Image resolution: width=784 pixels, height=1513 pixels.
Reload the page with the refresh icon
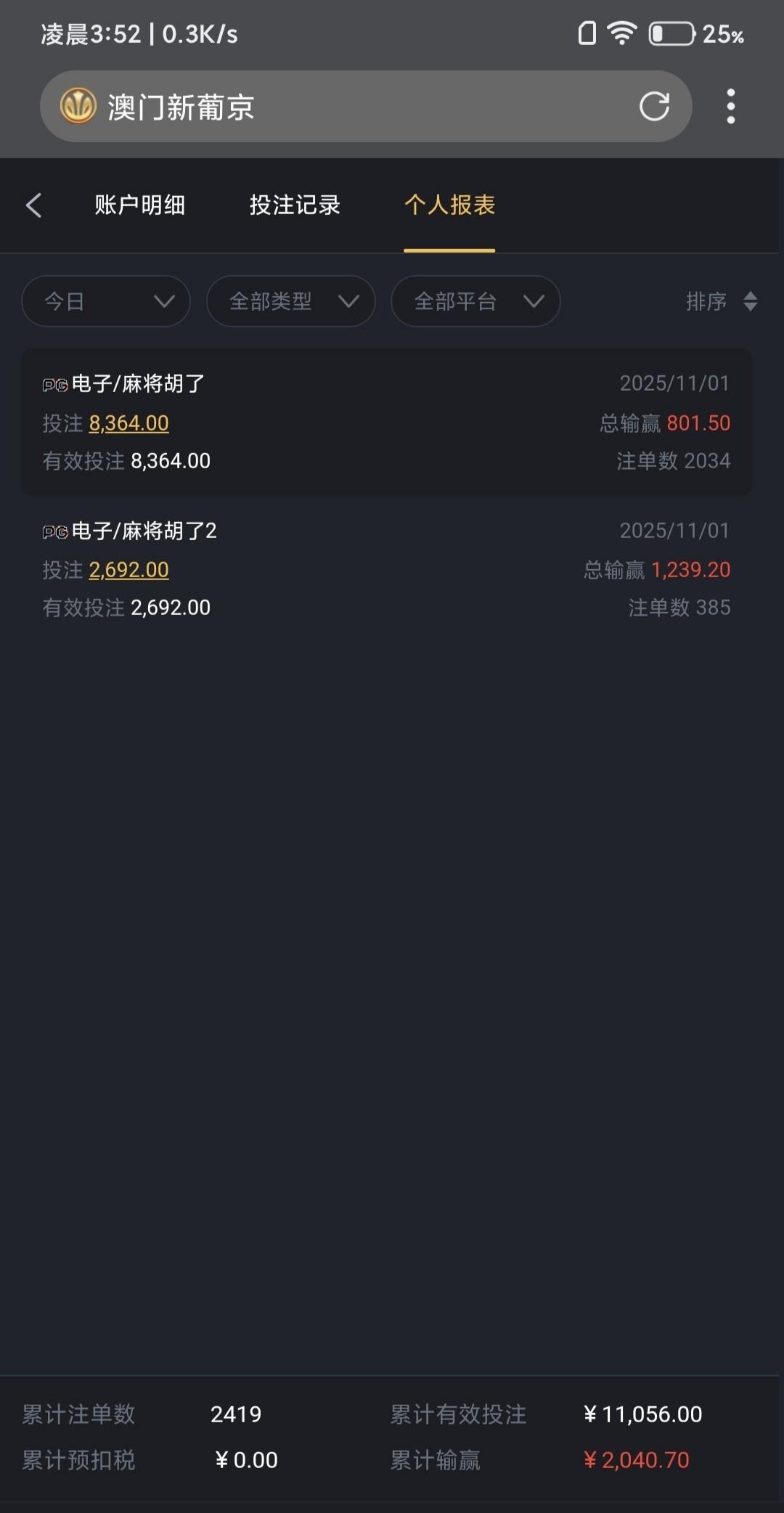click(x=654, y=107)
